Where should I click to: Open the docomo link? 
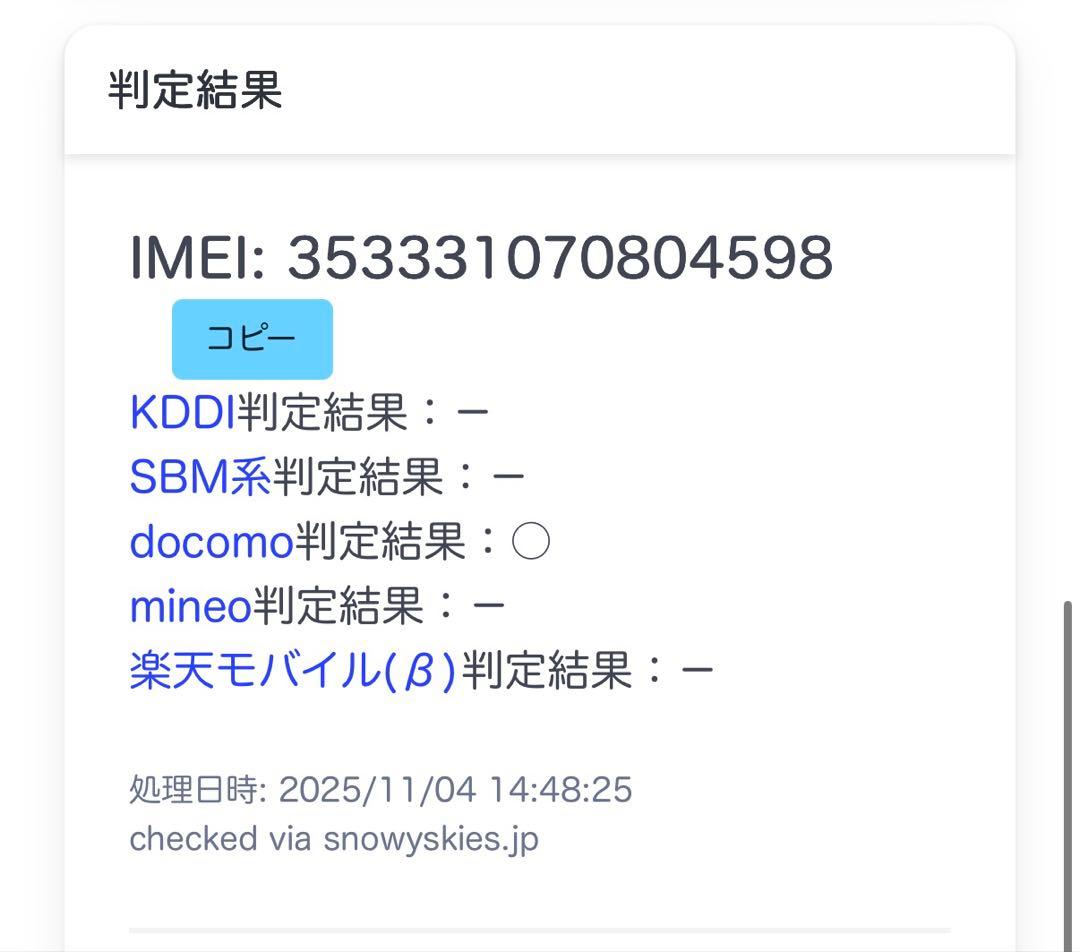coord(211,542)
